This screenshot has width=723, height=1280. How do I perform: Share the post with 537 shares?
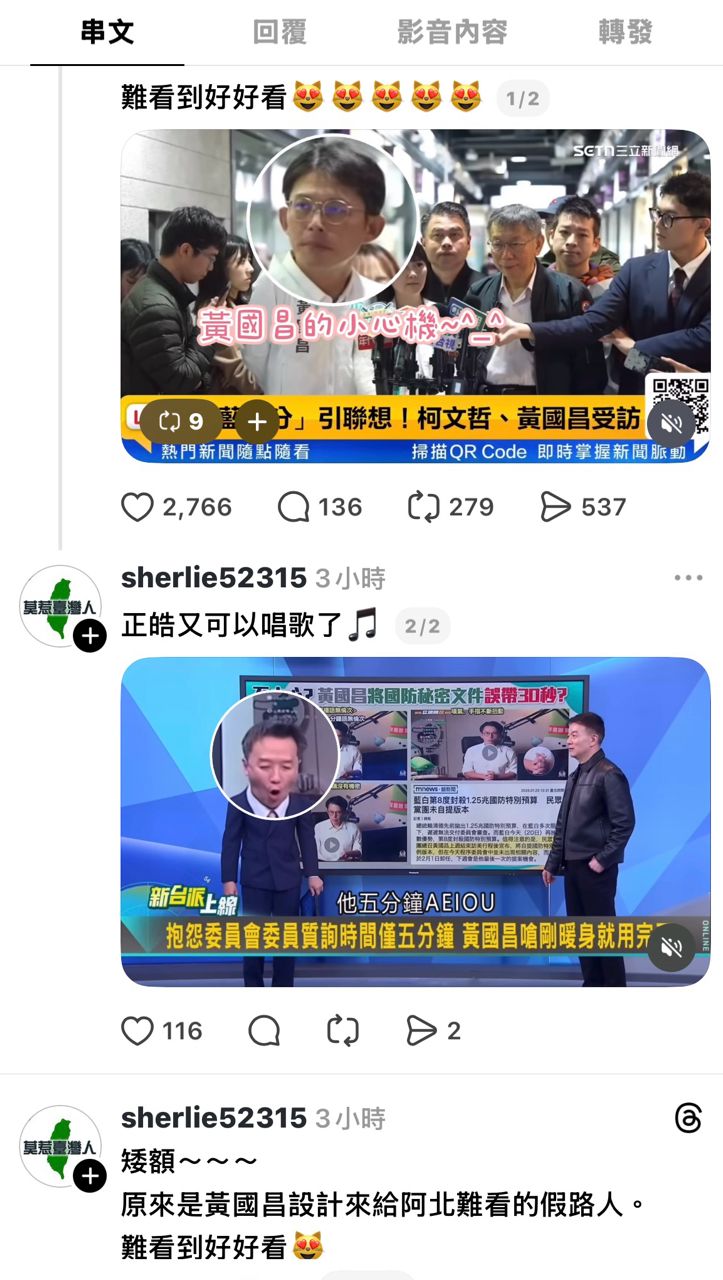pyautogui.click(x=555, y=507)
